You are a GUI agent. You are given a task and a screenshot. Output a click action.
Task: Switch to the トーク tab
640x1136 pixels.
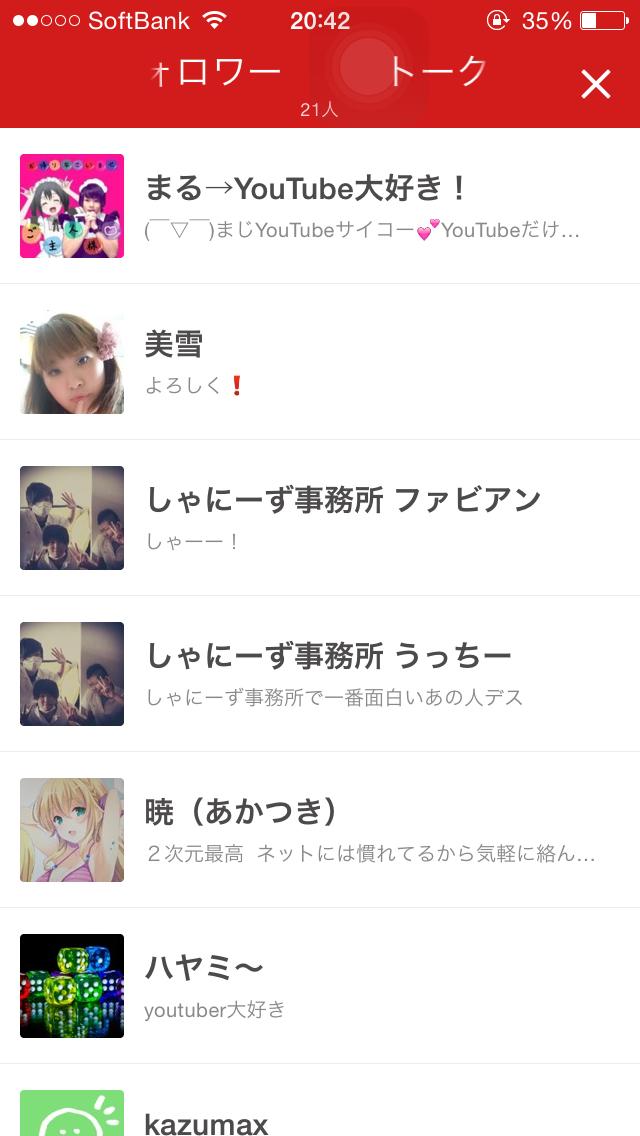[436, 72]
